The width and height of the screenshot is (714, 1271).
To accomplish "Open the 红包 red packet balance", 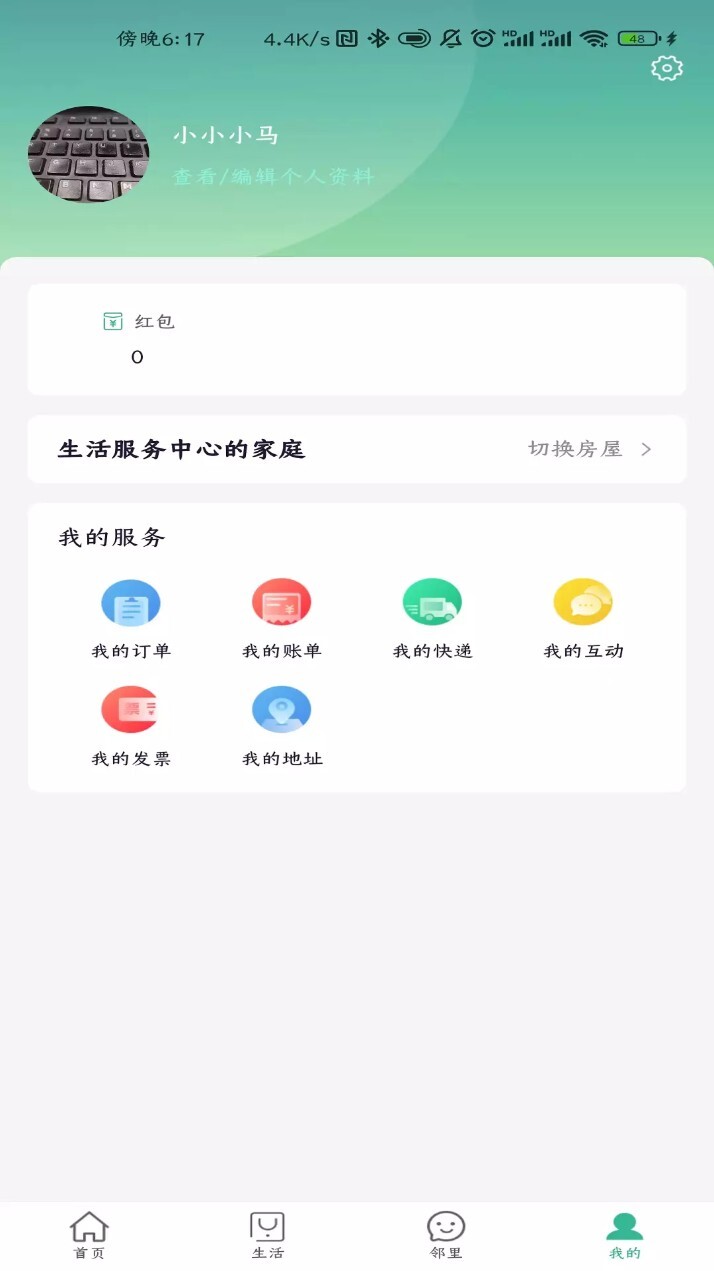I will [x=138, y=339].
